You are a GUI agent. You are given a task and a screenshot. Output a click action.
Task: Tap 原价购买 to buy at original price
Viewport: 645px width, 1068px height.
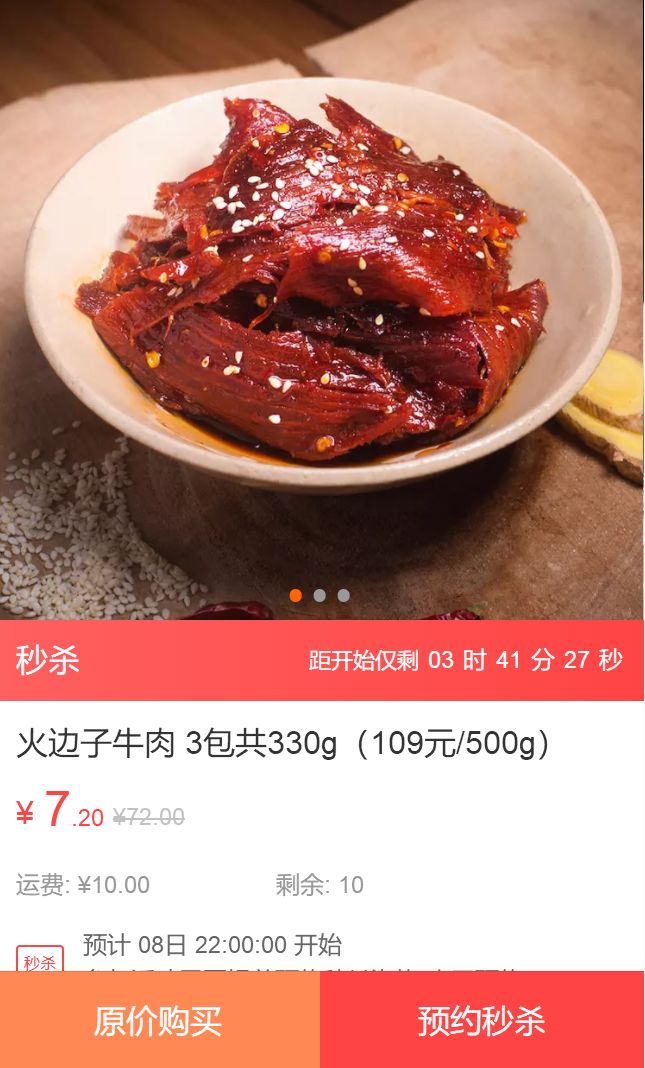click(160, 1020)
